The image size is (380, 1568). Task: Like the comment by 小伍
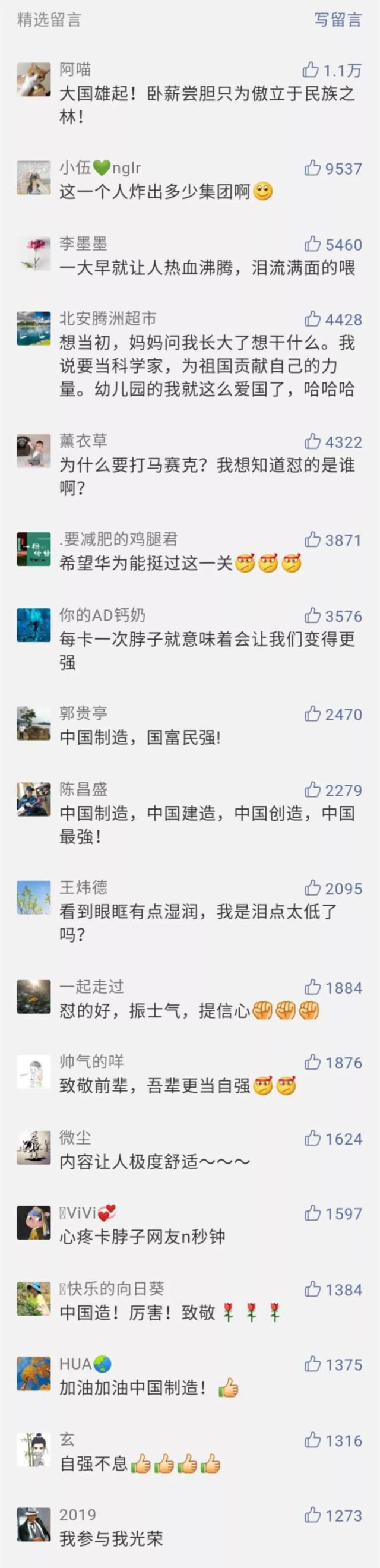(x=313, y=168)
